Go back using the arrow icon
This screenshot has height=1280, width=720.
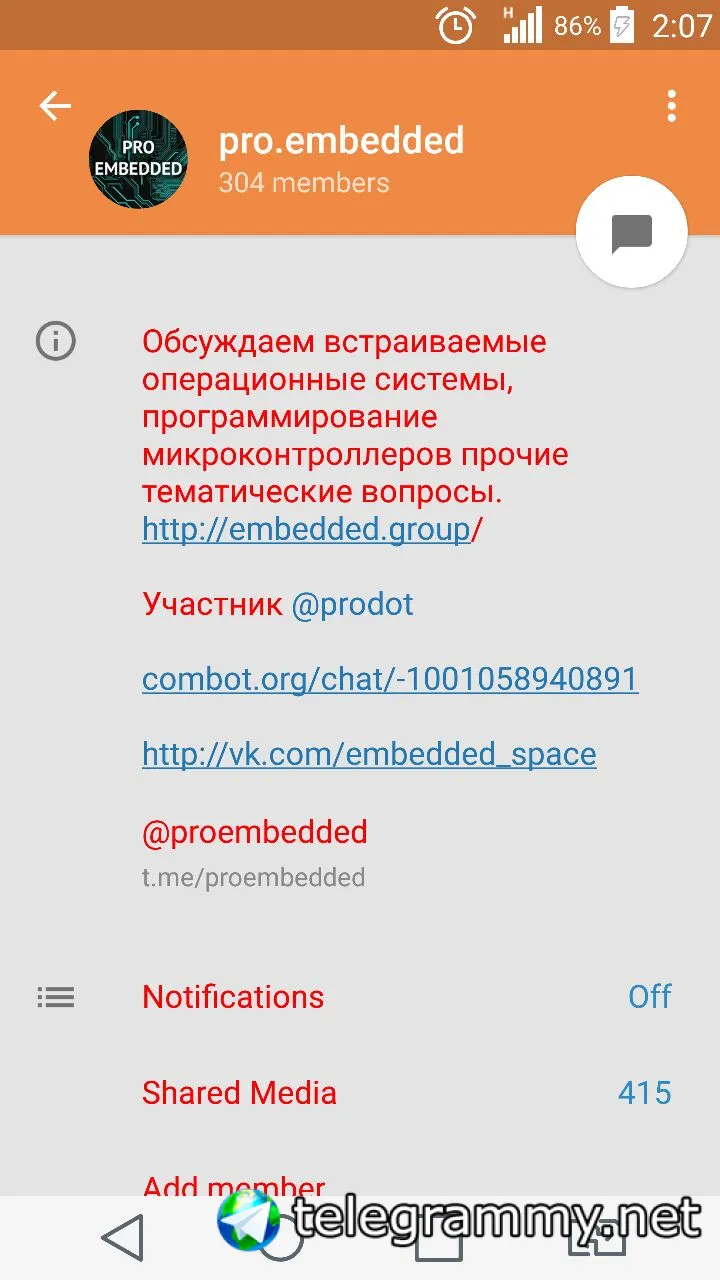click(x=55, y=106)
